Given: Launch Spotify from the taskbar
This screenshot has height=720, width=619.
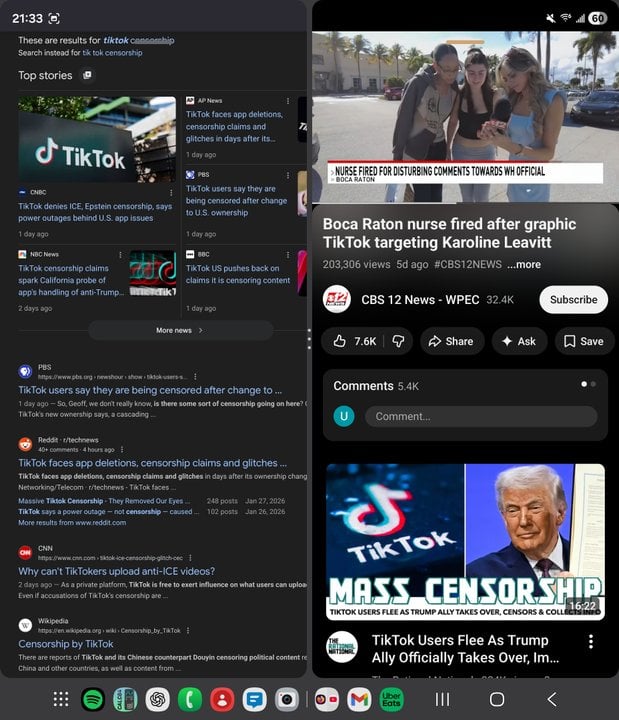Looking at the screenshot, I should [93, 699].
